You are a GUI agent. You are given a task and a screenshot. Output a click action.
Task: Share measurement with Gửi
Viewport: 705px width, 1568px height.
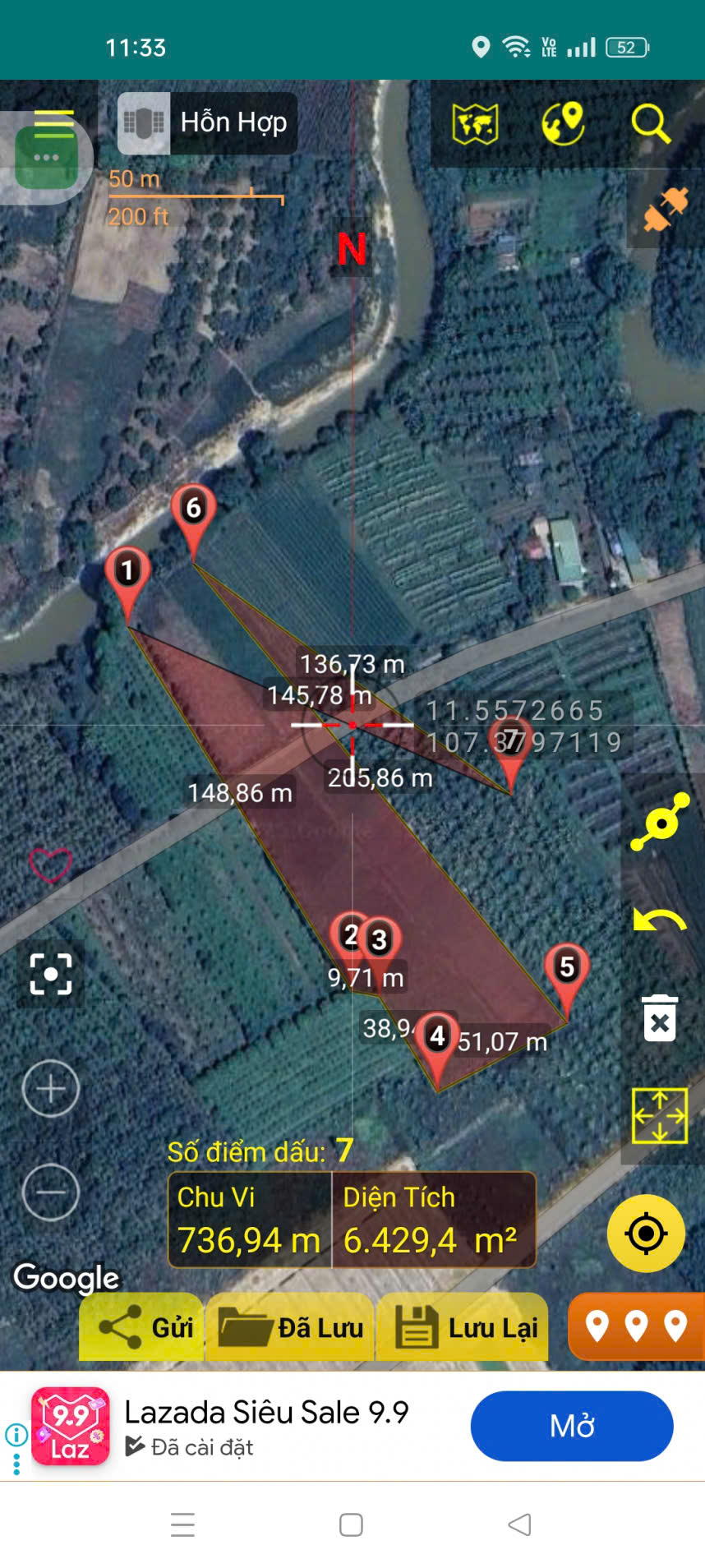tap(144, 1326)
